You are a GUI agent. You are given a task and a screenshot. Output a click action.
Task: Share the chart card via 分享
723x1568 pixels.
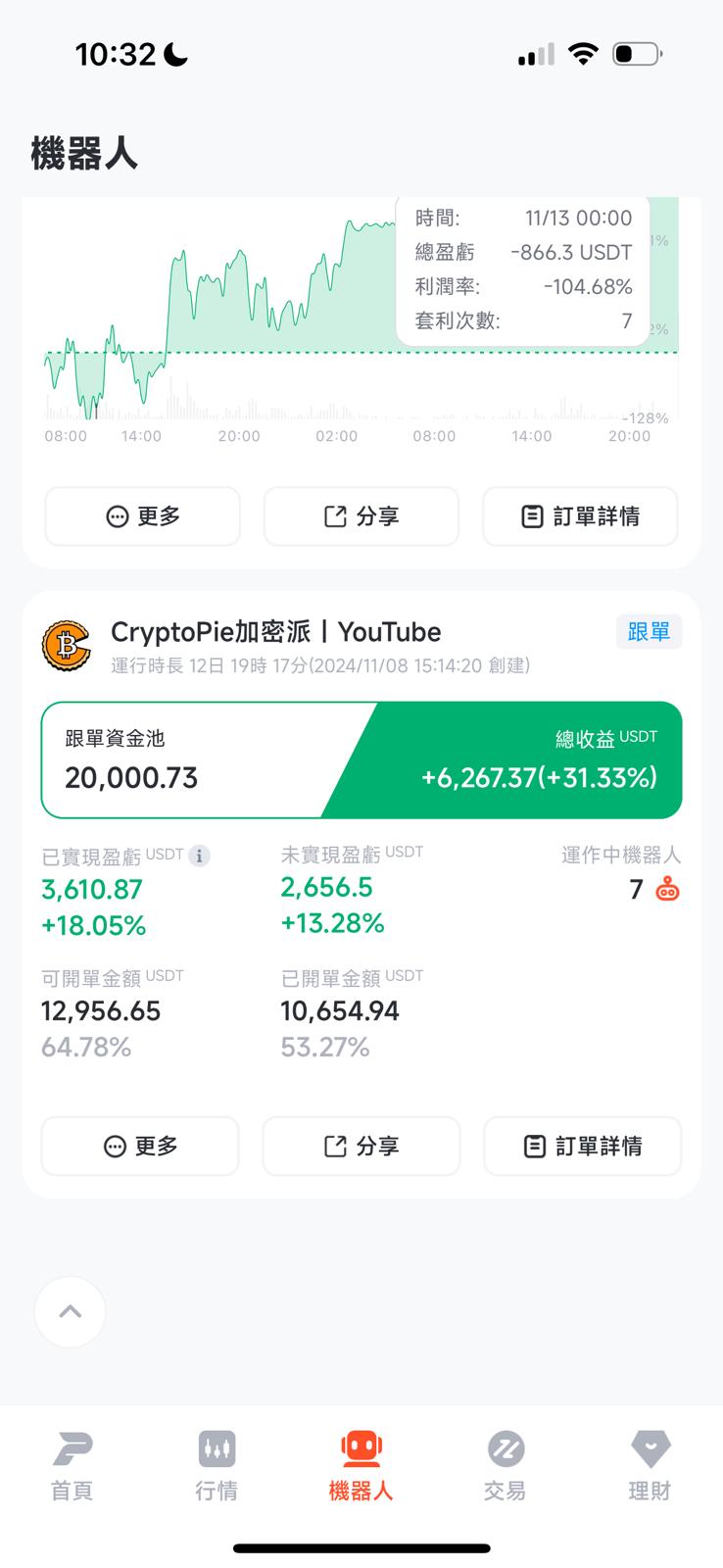(361, 516)
